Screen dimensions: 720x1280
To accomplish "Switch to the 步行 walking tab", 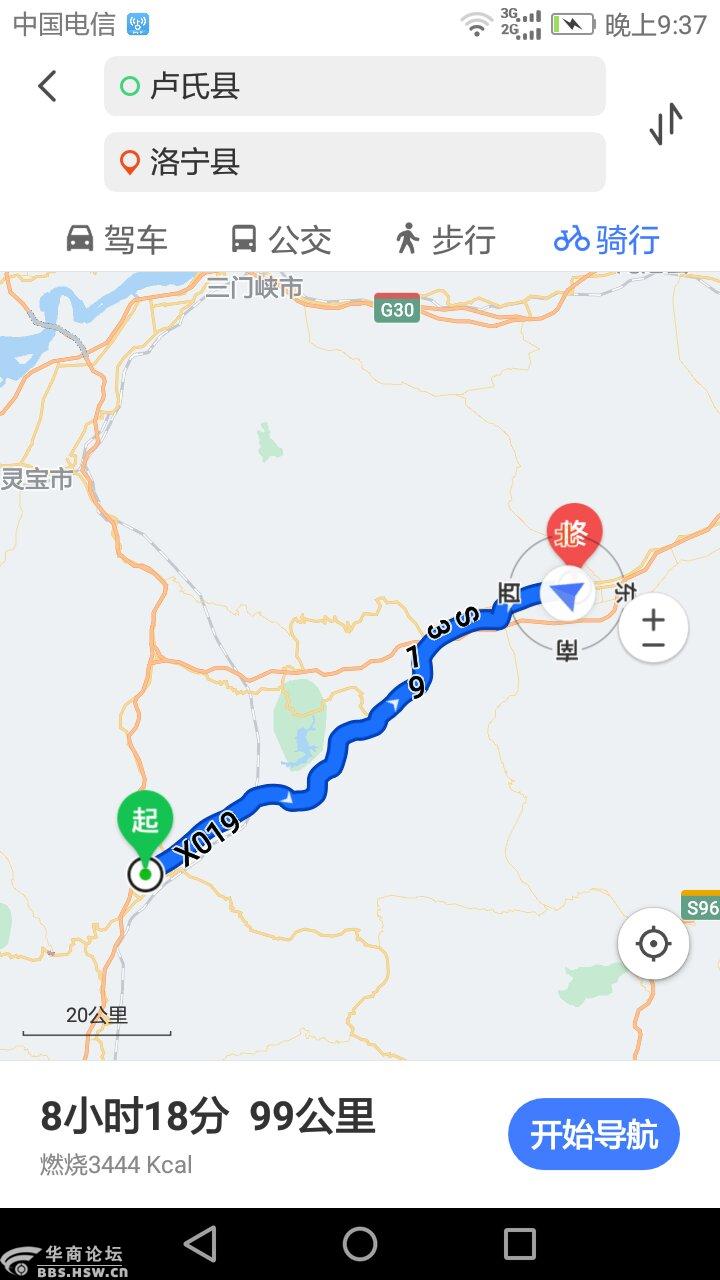I will coord(445,240).
